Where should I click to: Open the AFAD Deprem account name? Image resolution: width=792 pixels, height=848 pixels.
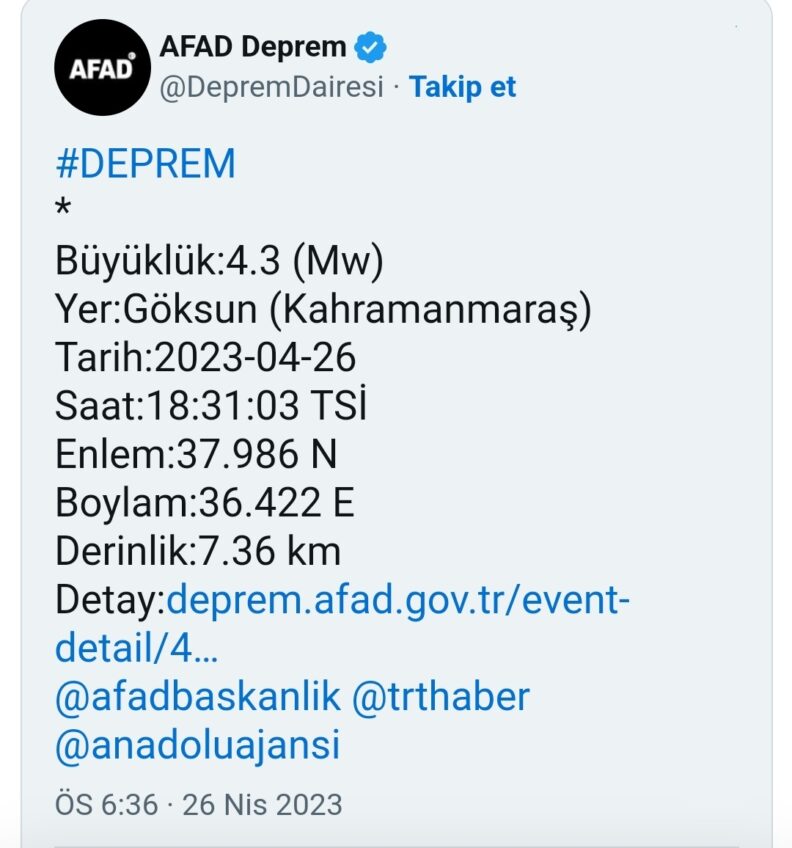[253, 46]
